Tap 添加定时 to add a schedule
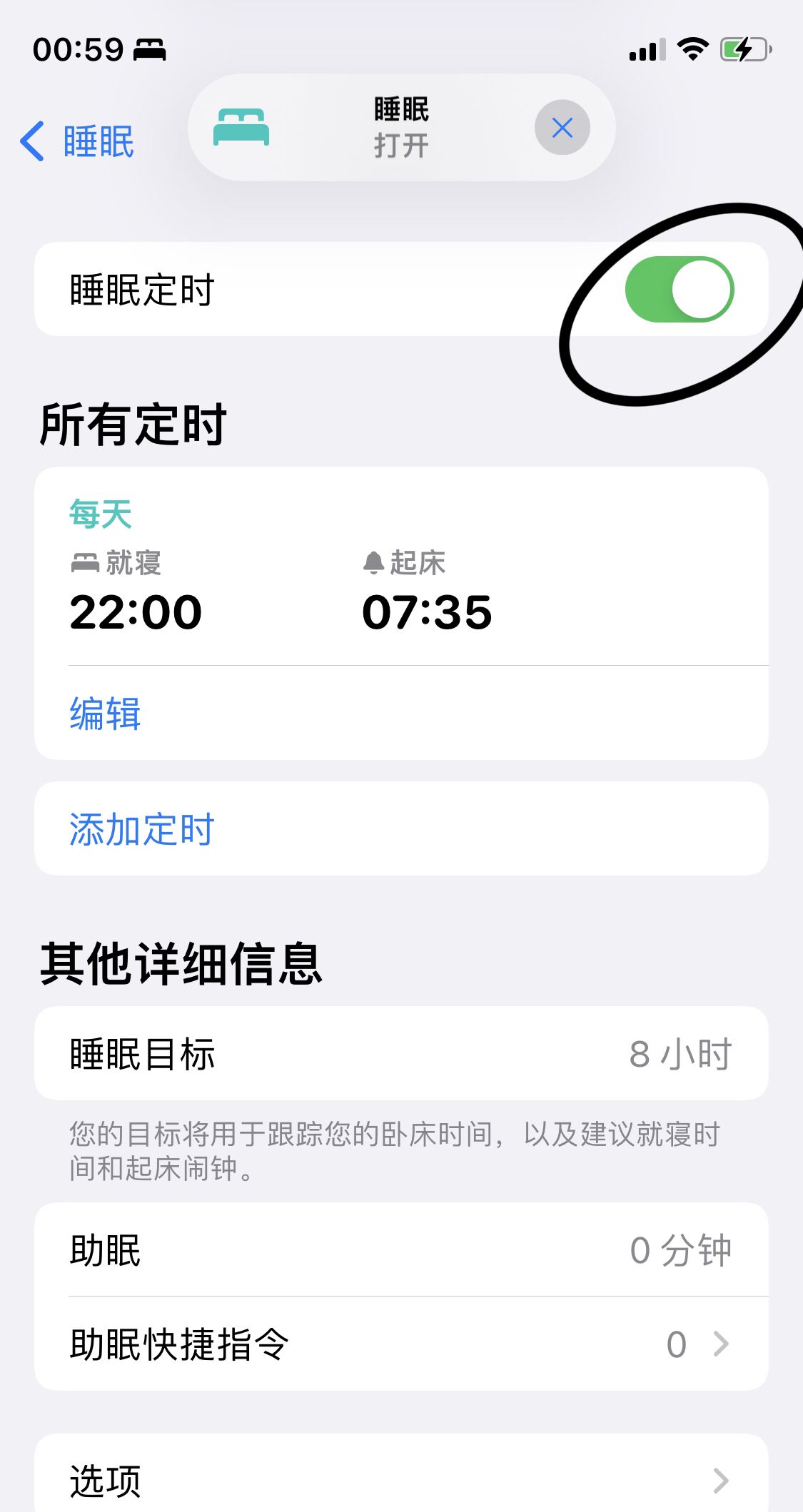Screen dimensions: 803x1512 click(x=141, y=828)
